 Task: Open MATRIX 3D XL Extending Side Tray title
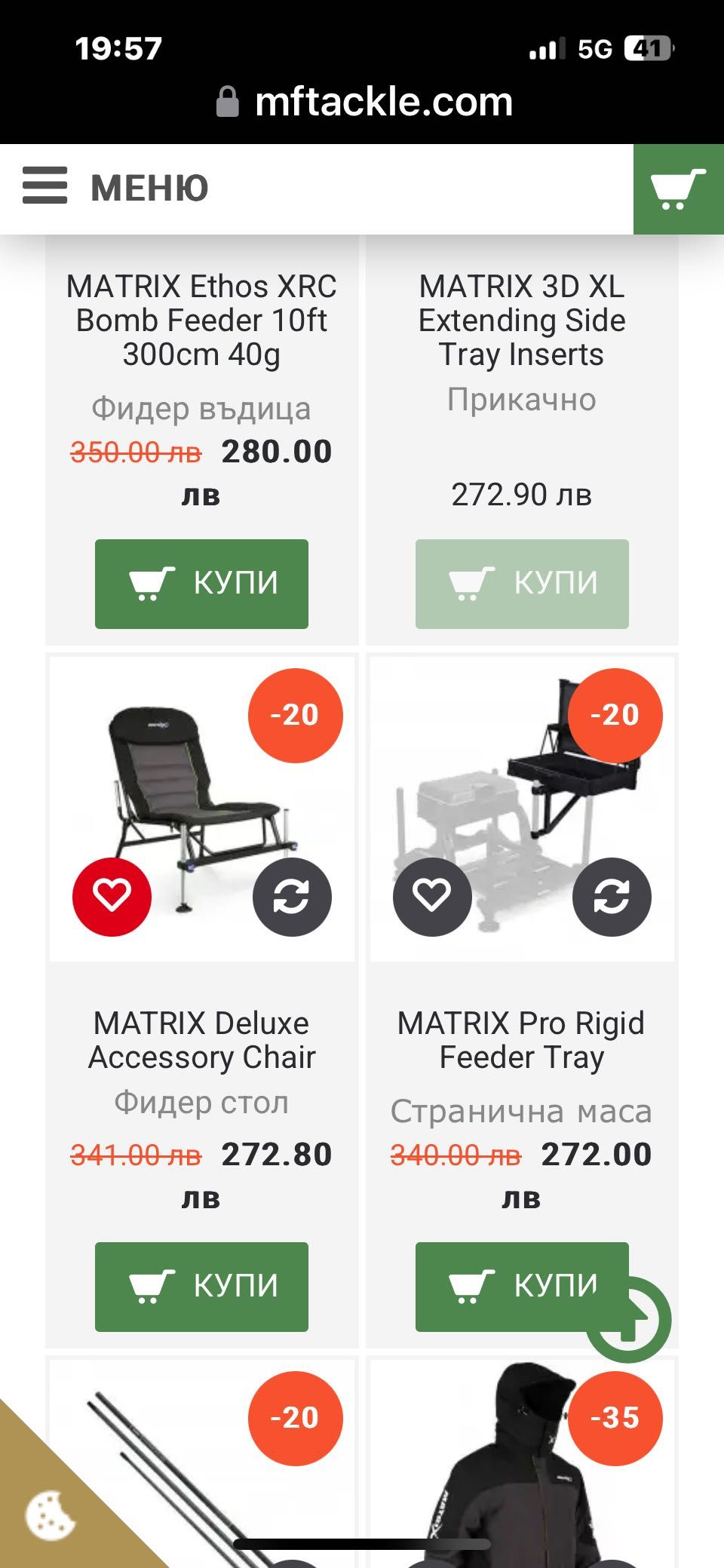[521, 320]
